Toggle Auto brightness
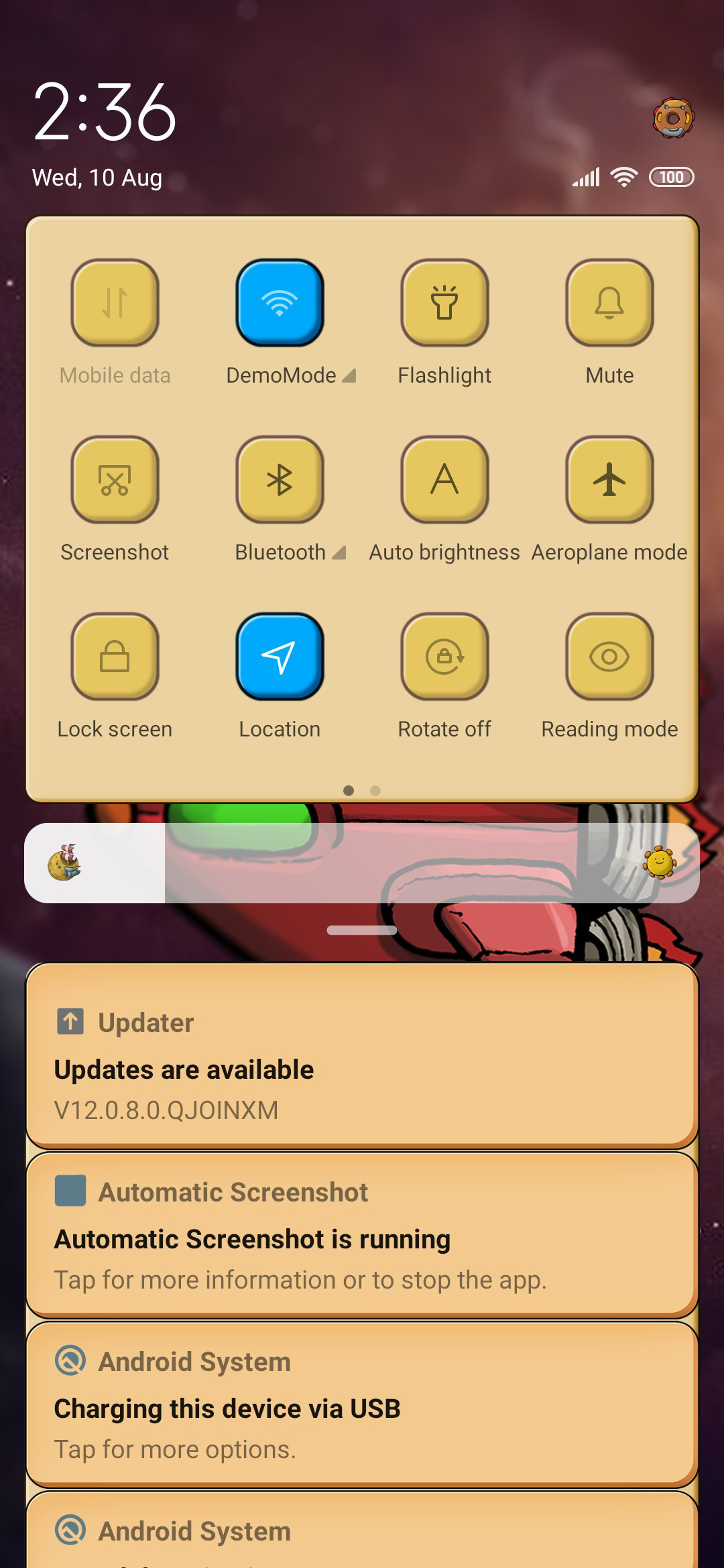 pyautogui.click(x=444, y=480)
